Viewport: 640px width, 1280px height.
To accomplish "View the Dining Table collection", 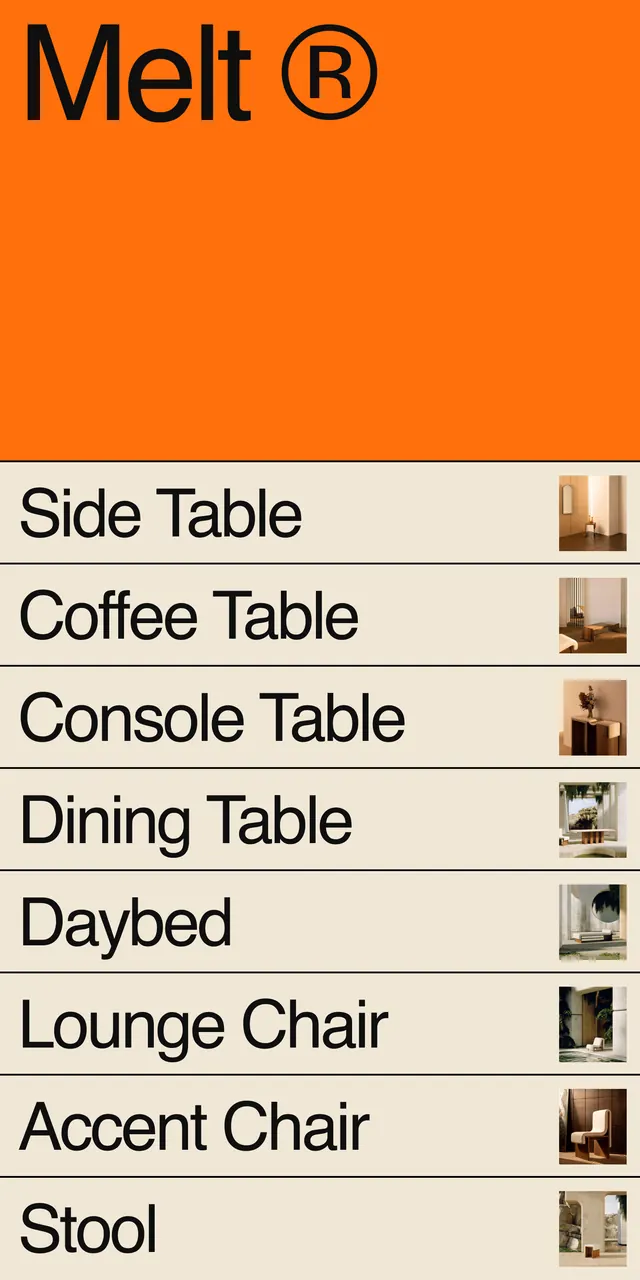I will pyautogui.click(x=320, y=820).
